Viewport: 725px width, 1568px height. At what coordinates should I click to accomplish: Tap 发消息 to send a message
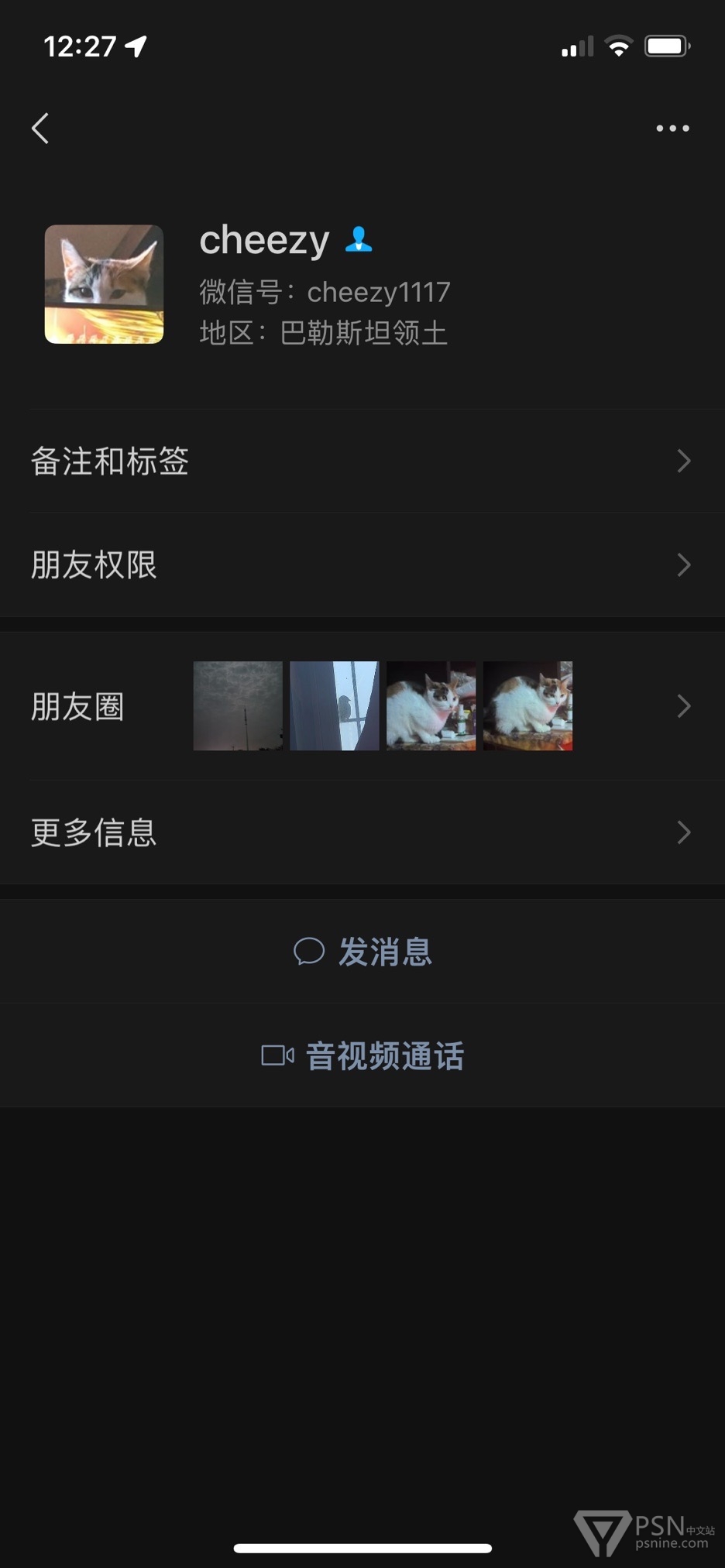coord(362,952)
